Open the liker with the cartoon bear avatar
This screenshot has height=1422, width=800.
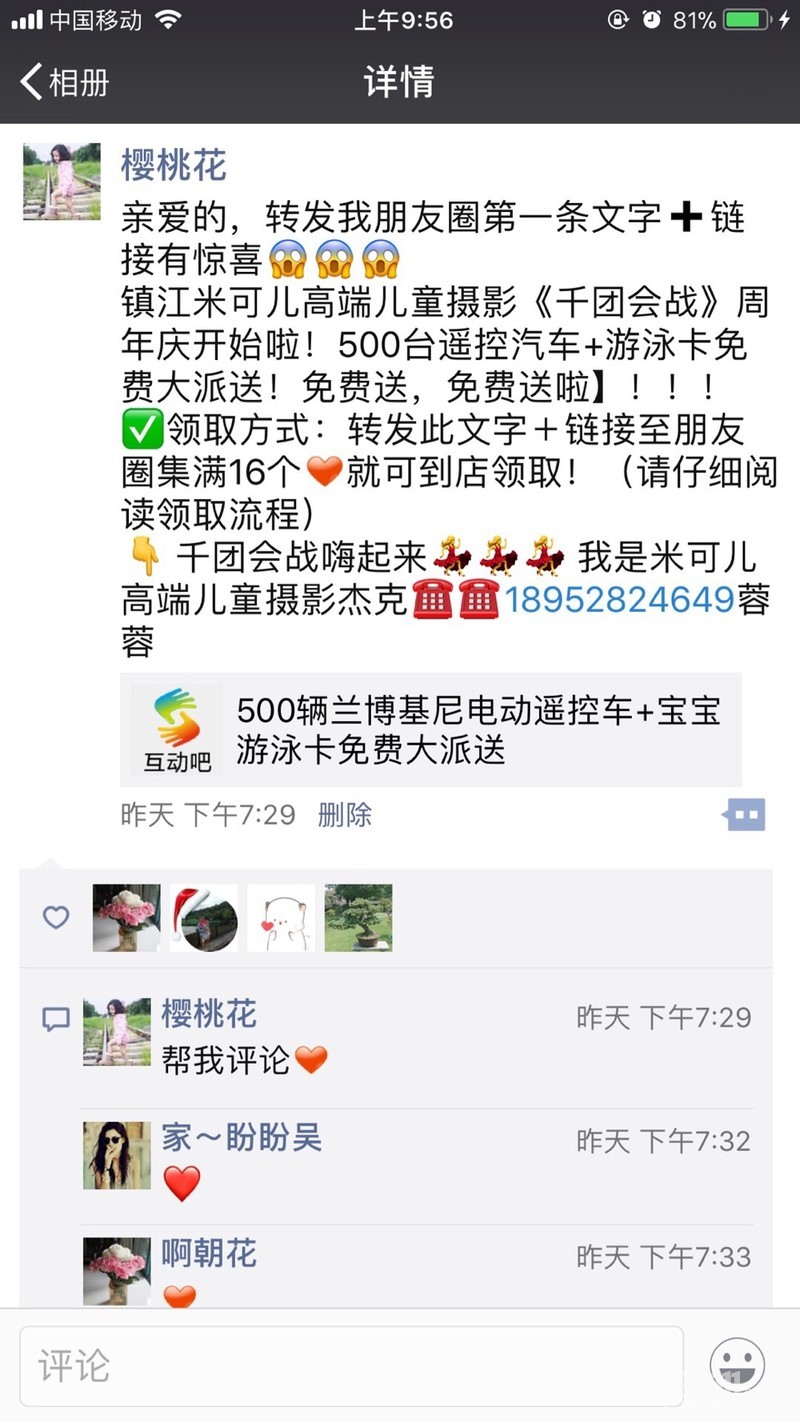click(281, 917)
